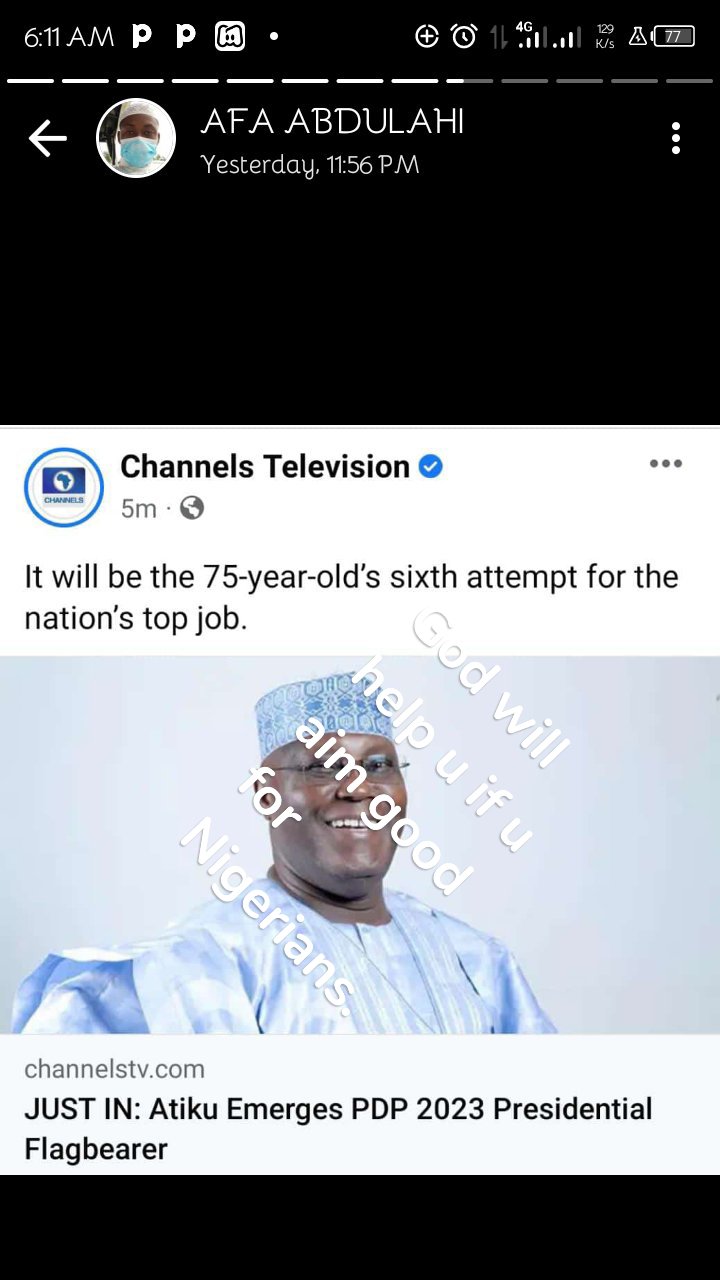Tap the data saver plus icon in status bar
The width and height of the screenshot is (720, 1280).
tap(426, 34)
